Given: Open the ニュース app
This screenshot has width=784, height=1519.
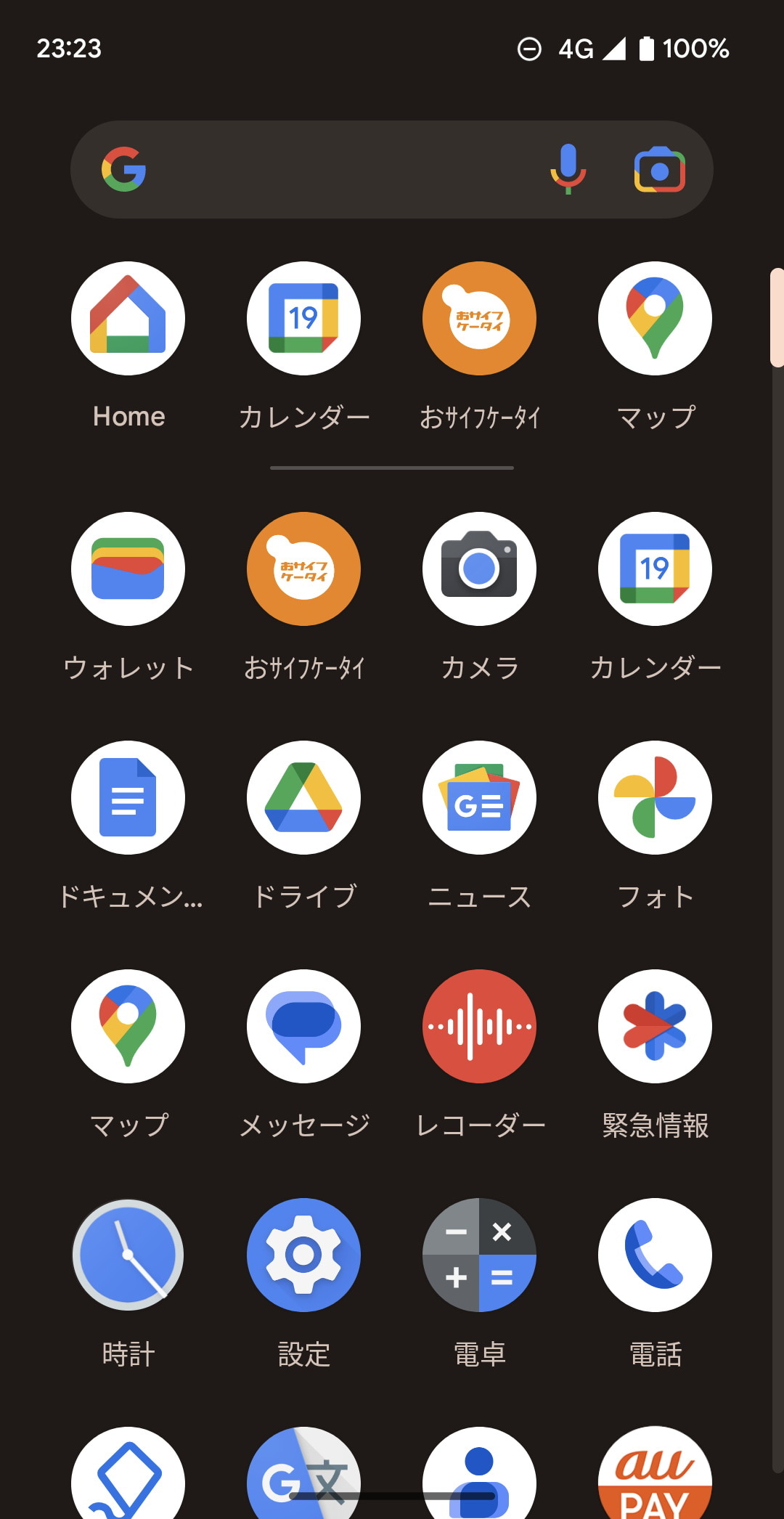Looking at the screenshot, I should [x=479, y=797].
